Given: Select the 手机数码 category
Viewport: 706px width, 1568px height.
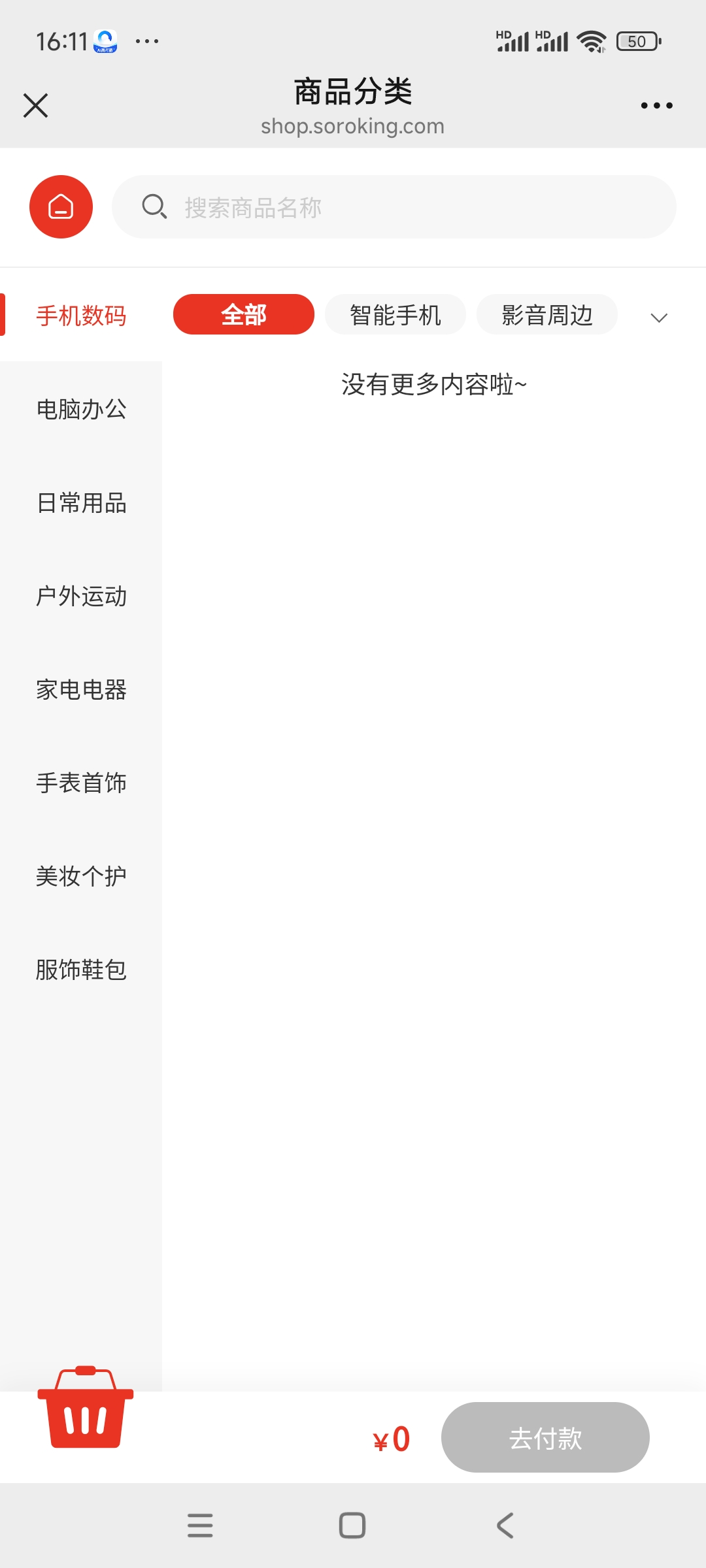Looking at the screenshot, I should [x=81, y=316].
